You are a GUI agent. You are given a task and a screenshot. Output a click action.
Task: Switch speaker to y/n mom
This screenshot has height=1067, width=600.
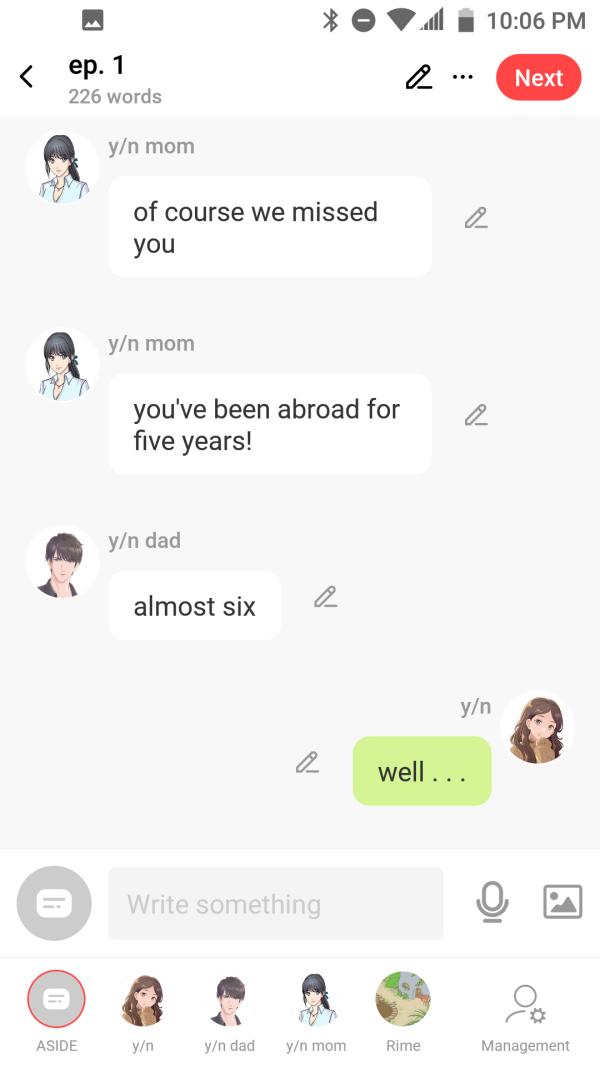click(x=316, y=1000)
